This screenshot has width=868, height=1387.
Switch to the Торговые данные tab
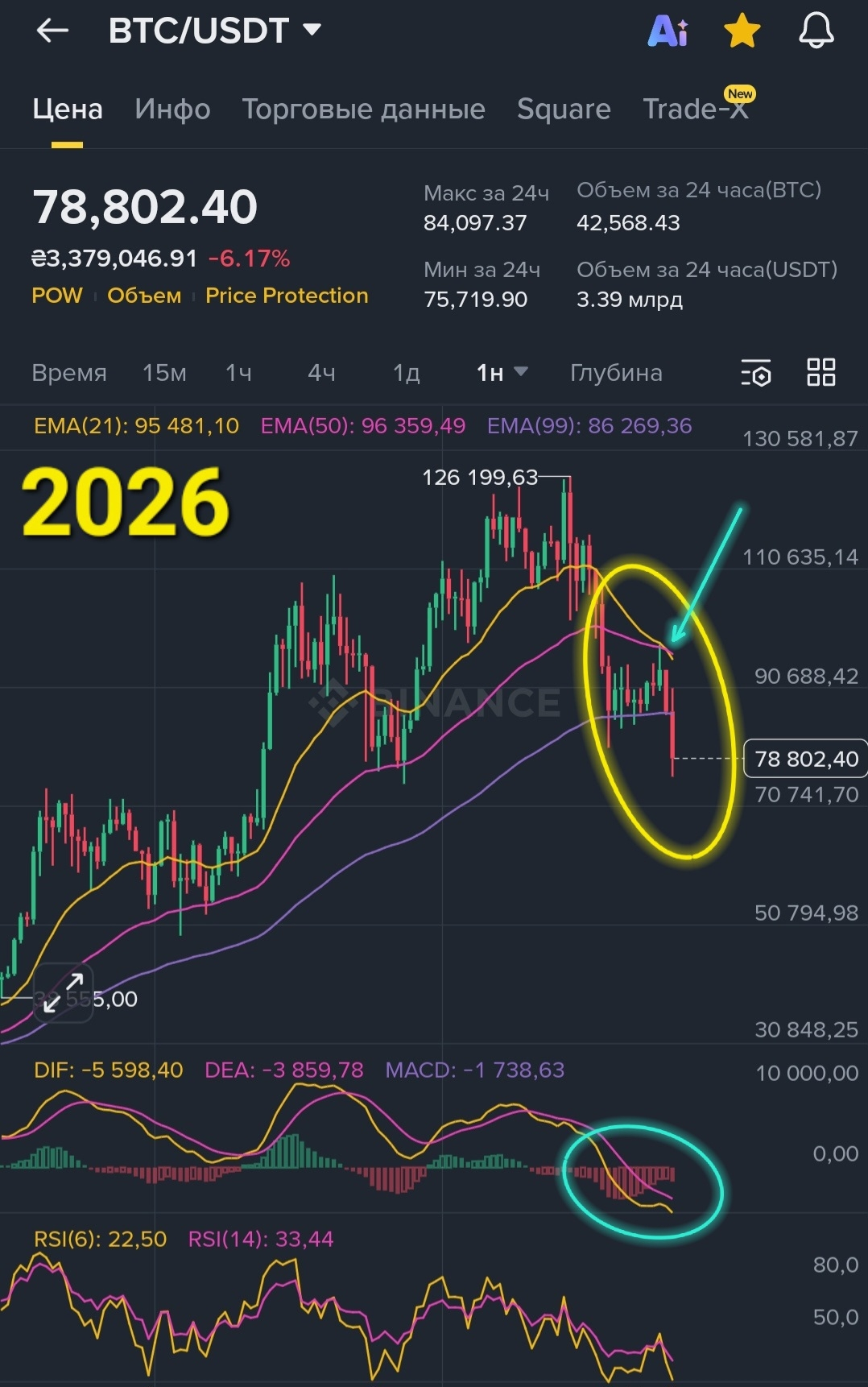[x=363, y=109]
